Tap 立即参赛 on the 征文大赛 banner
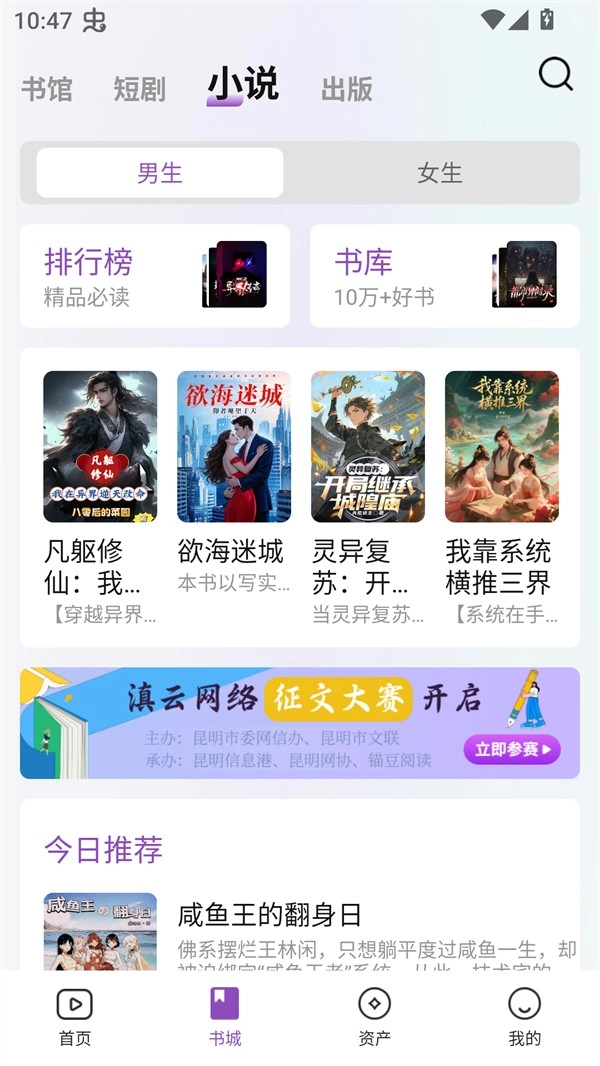Image resolution: width=600 pixels, height=1066 pixels. click(x=511, y=749)
